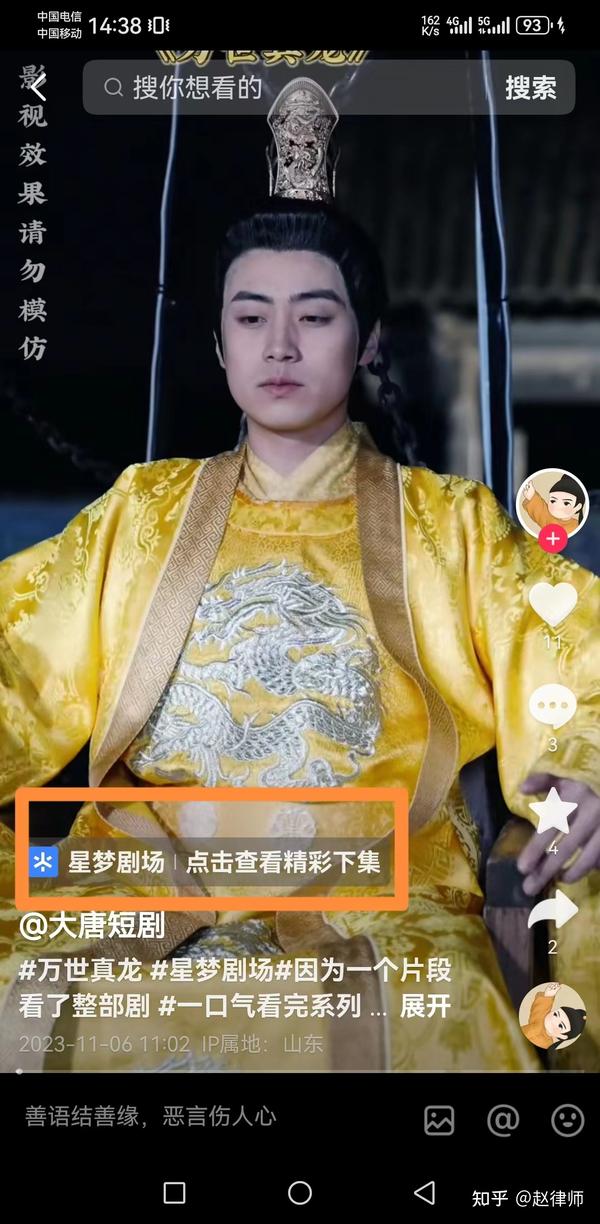Open the rotating music disc
Screen dimensions: 600x1224
pyautogui.click(x=553, y=1014)
